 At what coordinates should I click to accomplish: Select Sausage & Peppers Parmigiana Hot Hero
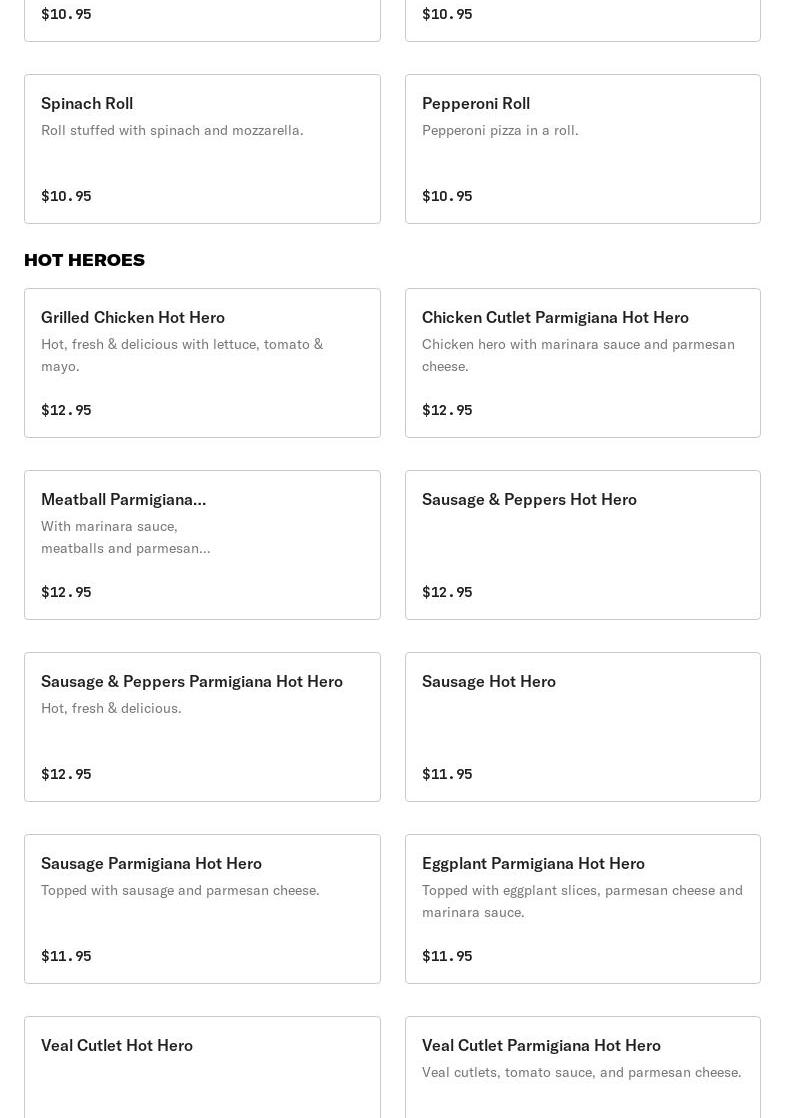202,727
